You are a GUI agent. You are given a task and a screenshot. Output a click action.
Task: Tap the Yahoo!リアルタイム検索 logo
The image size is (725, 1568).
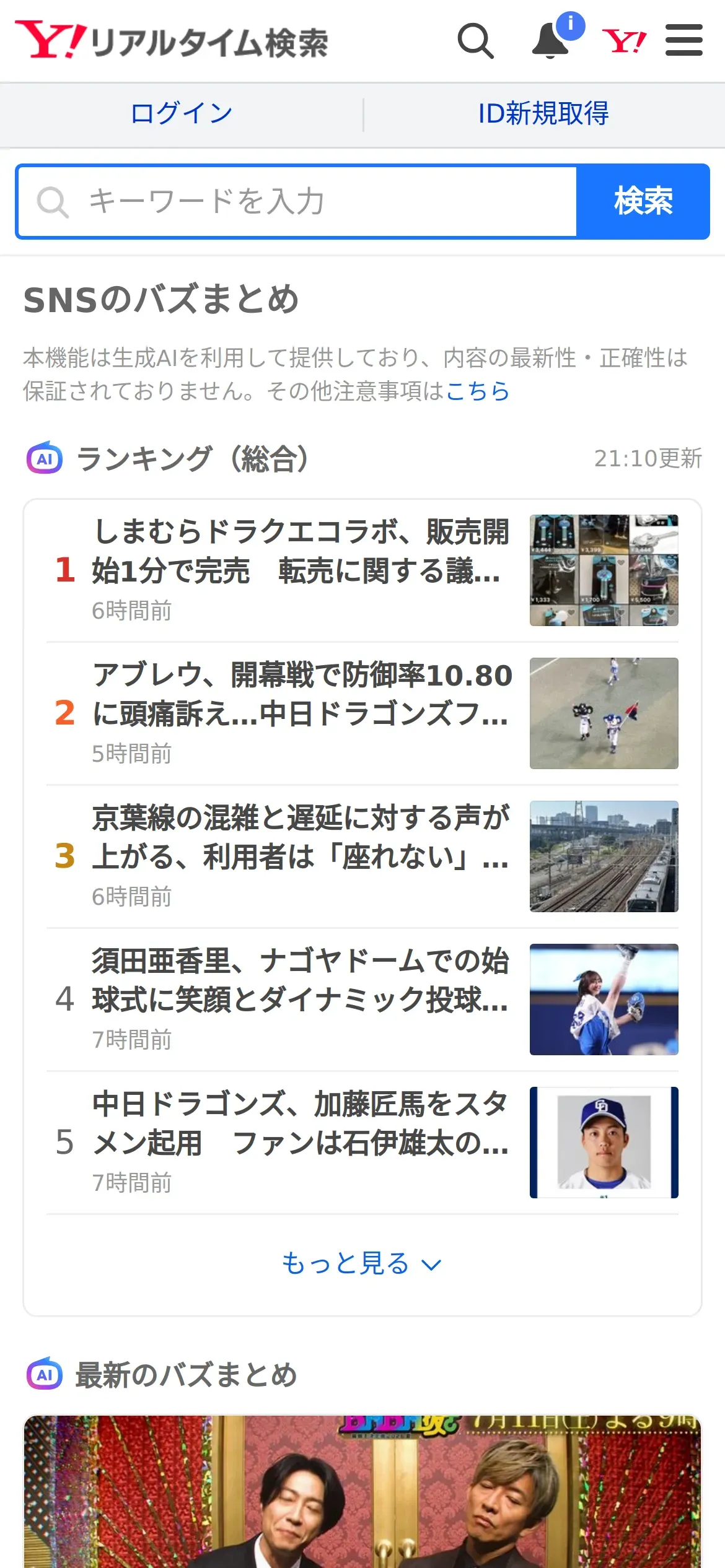click(172, 41)
